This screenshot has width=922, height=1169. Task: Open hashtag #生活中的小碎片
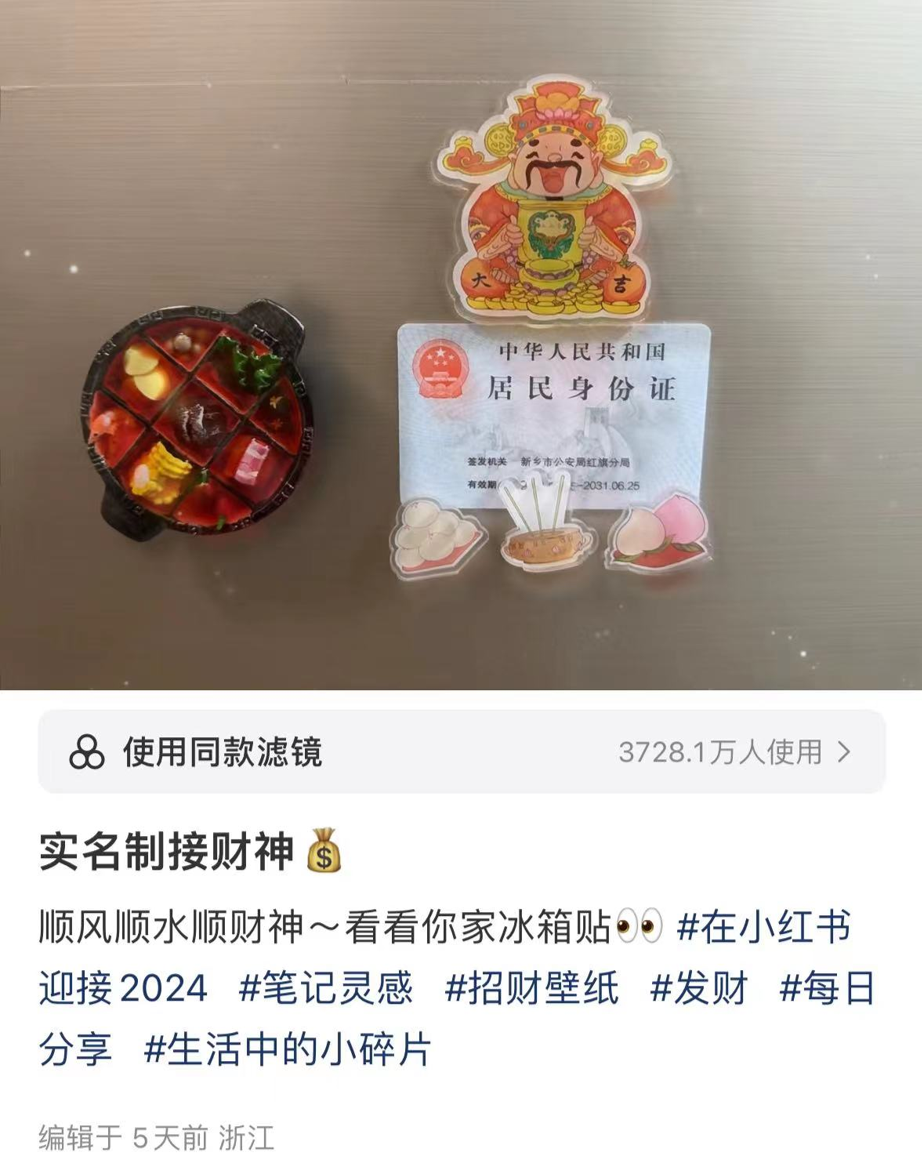pos(288,1049)
